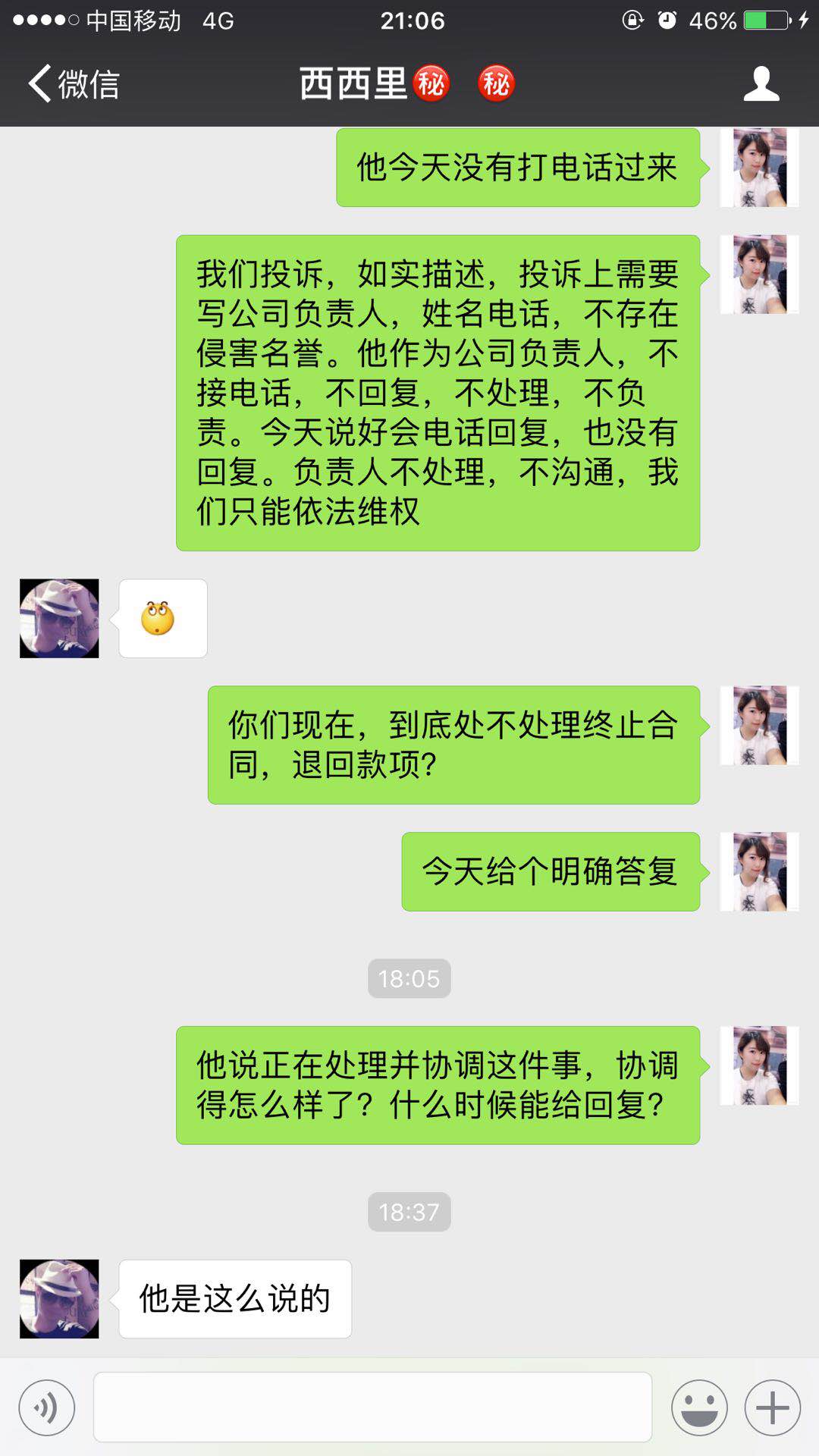This screenshot has height=1456, width=819.
Task: Switch to voice message input
Action: pos(47,1407)
